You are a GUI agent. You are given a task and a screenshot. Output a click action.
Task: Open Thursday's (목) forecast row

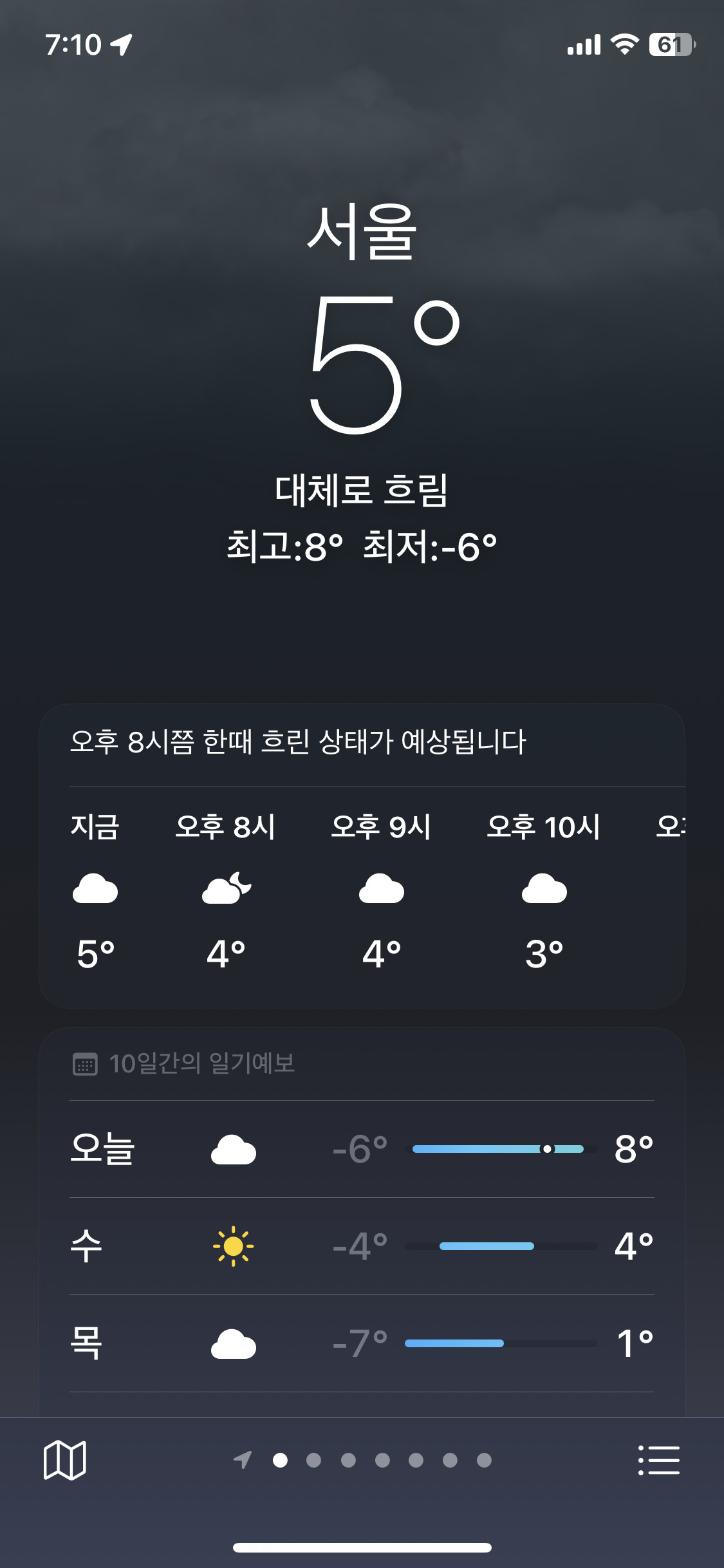click(362, 1343)
